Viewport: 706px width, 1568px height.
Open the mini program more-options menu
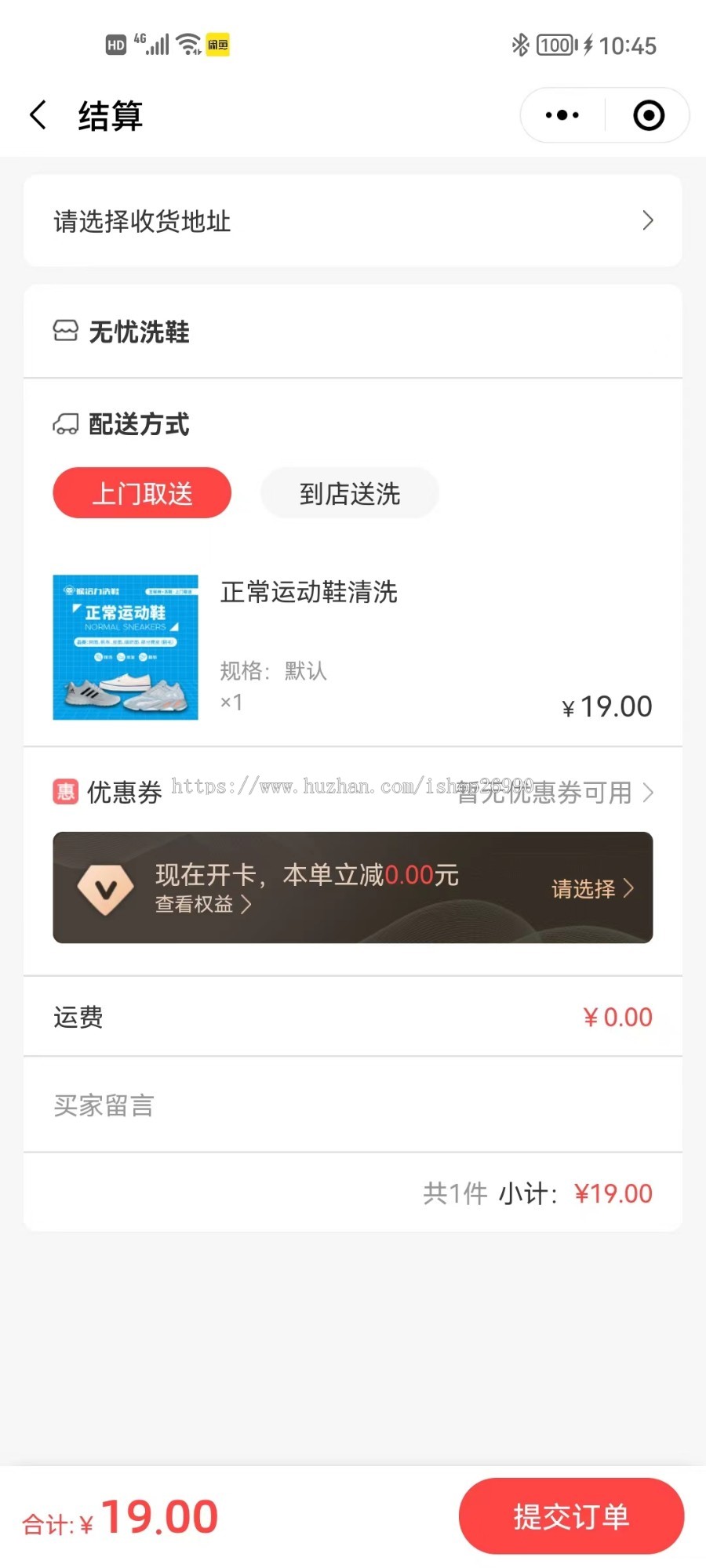tap(562, 115)
